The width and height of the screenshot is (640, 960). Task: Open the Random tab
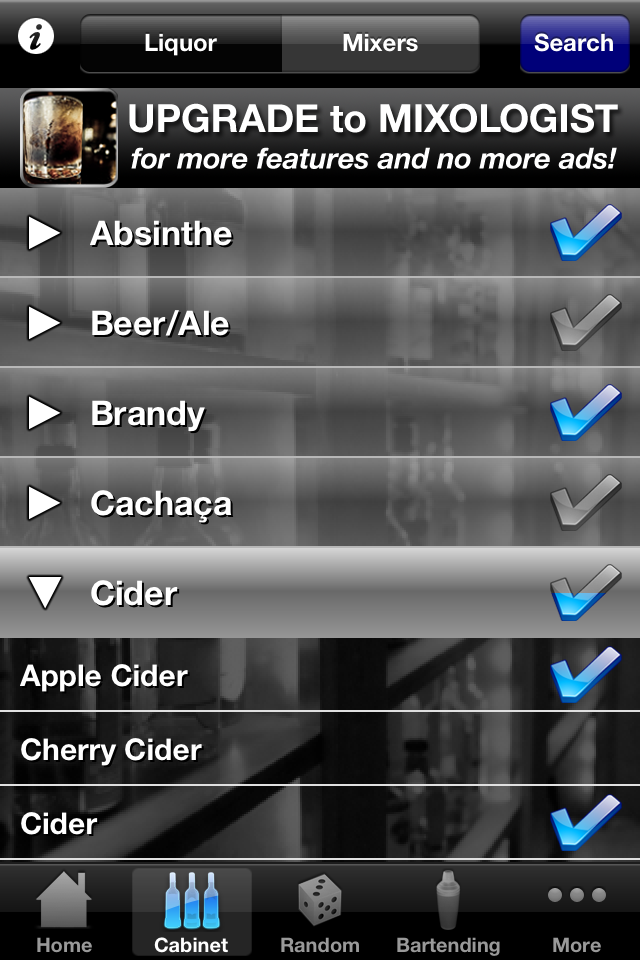[319, 913]
